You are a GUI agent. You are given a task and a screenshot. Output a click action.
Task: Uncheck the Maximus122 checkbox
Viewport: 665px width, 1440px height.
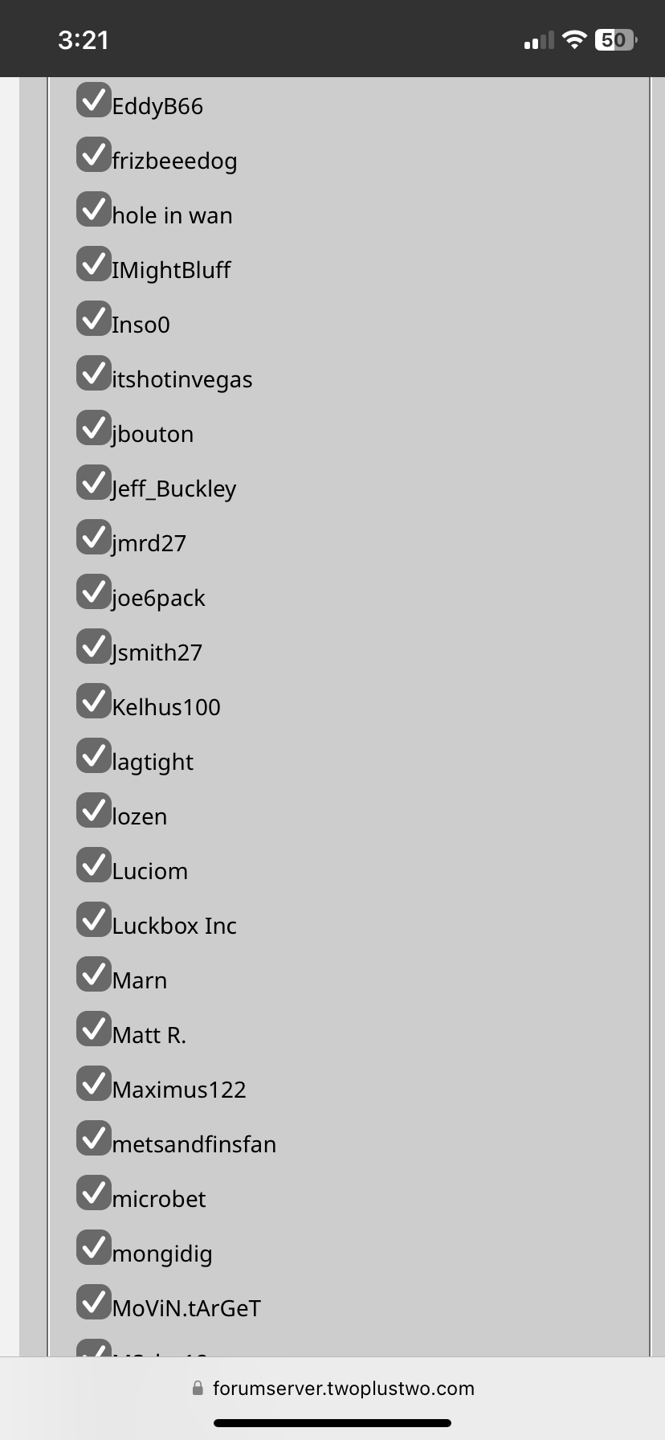coord(93,1084)
